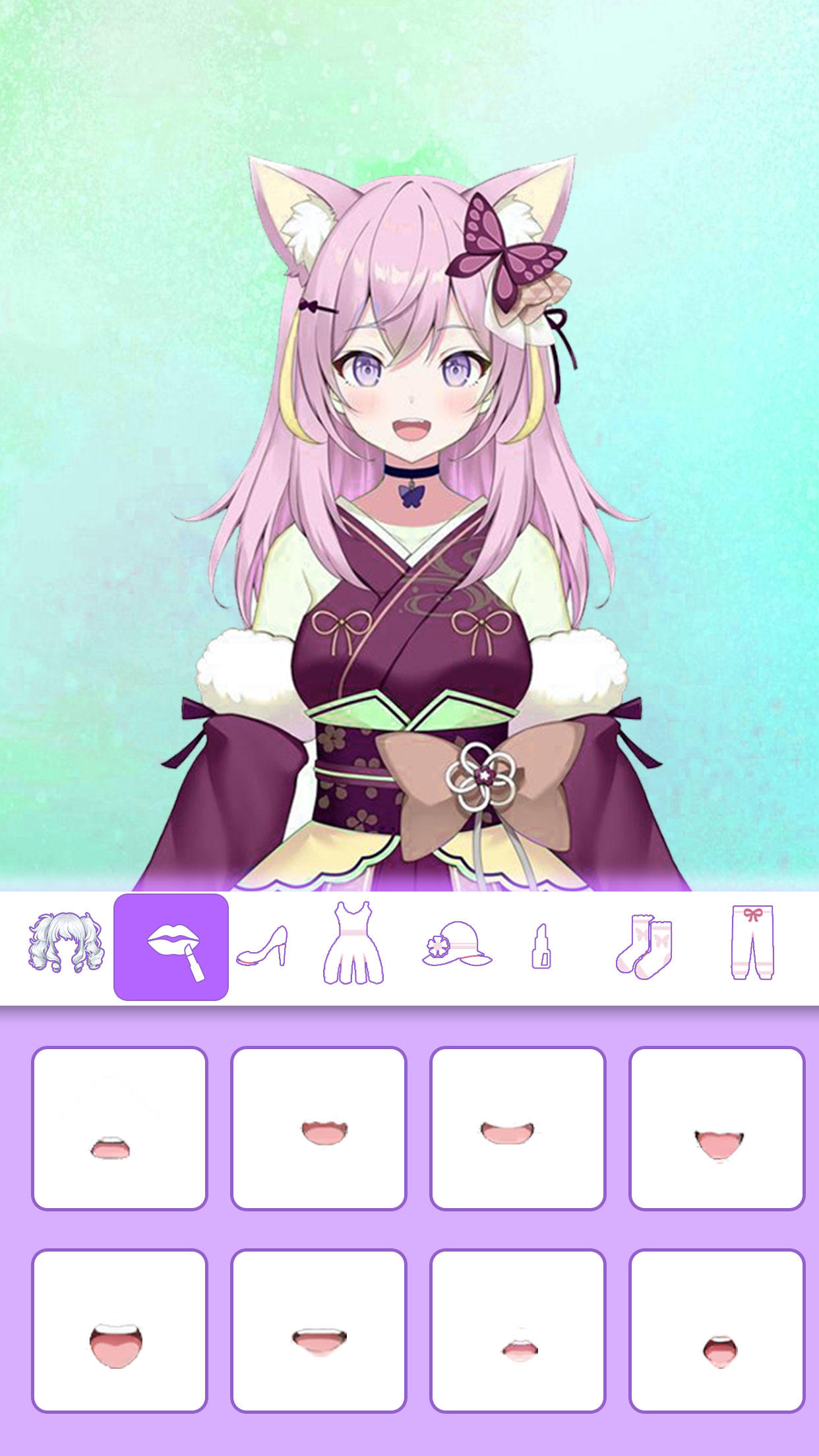Select the lips and mouth category

click(x=171, y=947)
